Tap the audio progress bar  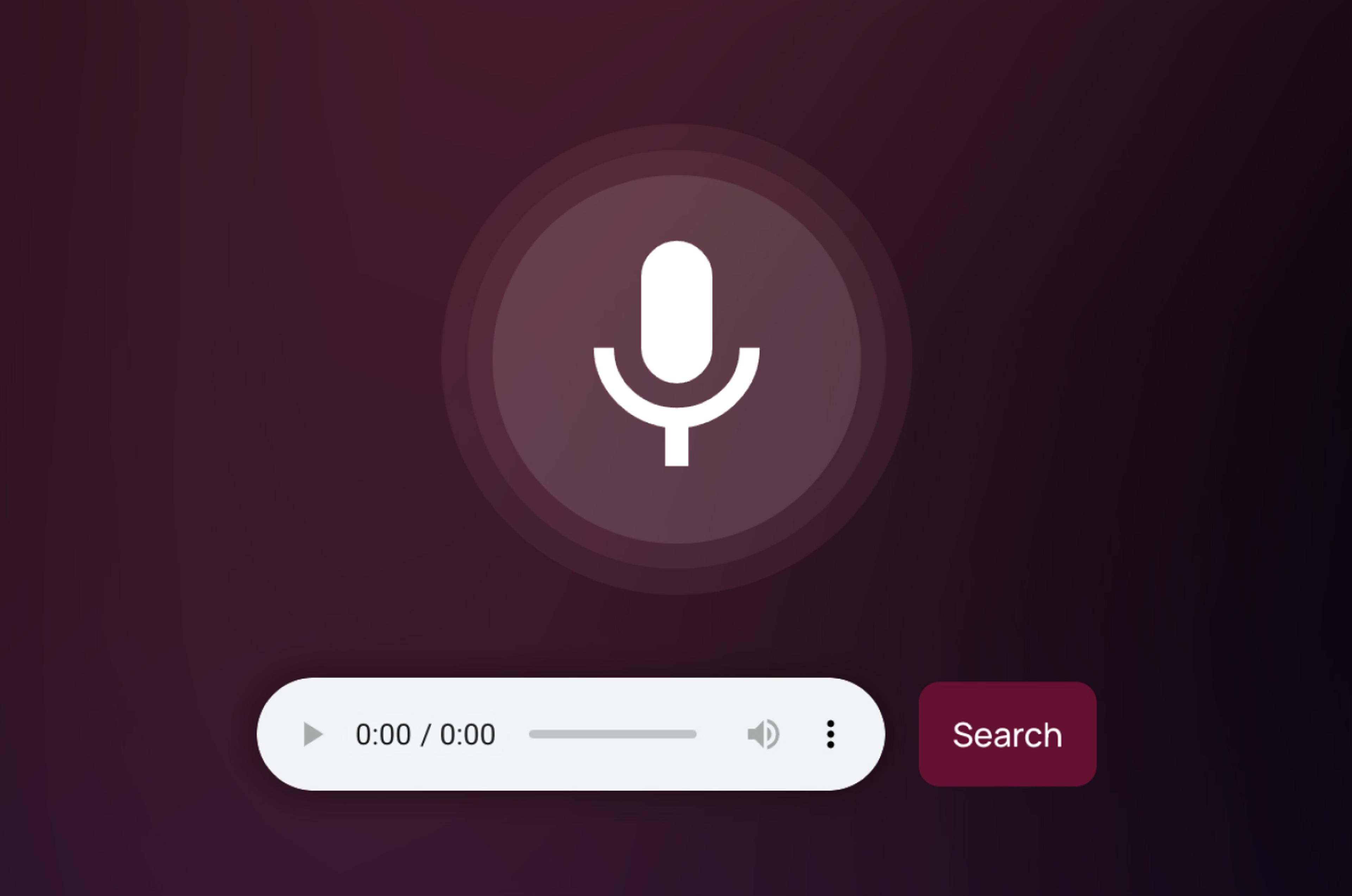(612, 734)
